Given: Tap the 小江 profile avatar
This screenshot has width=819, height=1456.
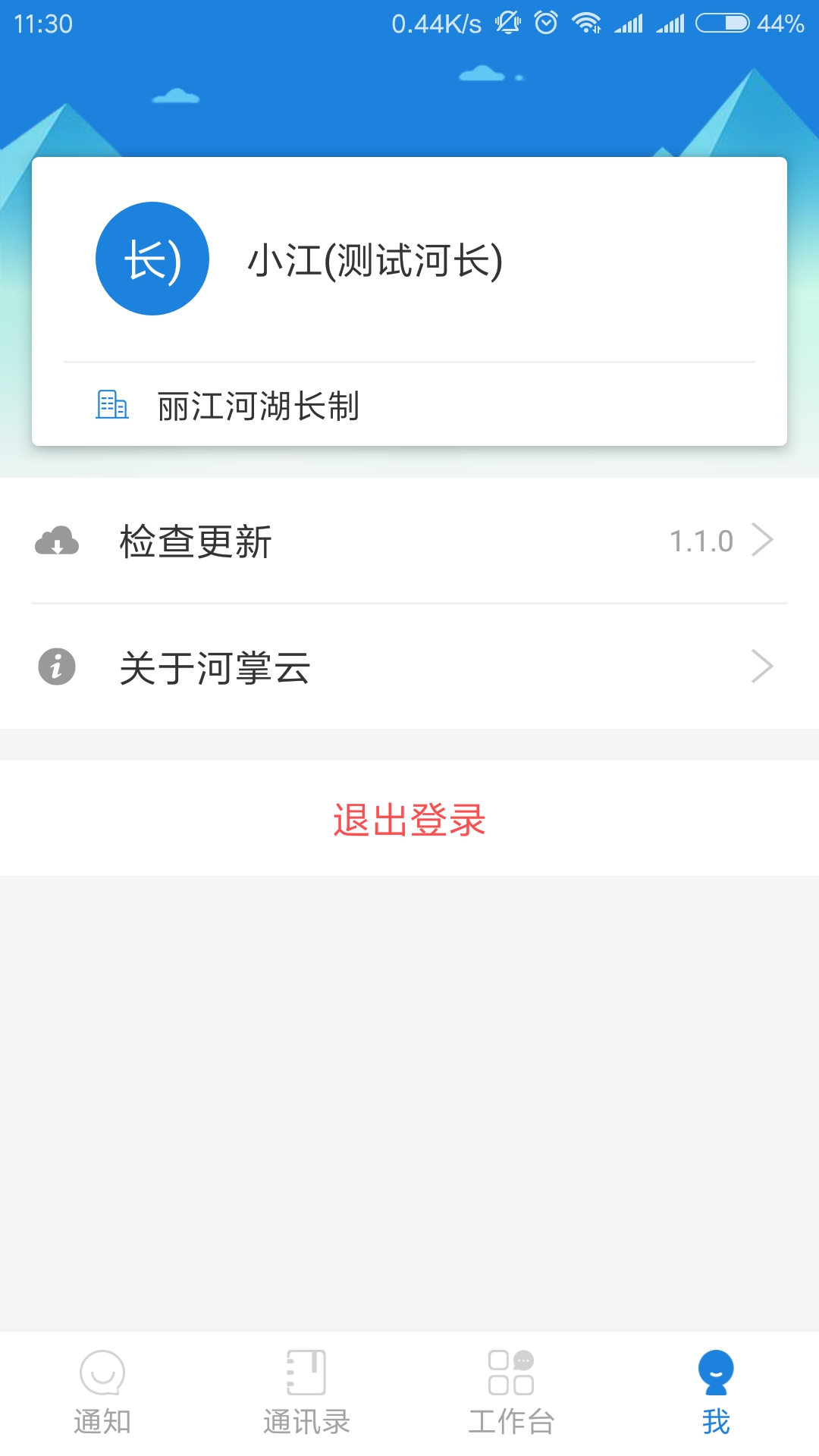Looking at the screenshot, I should click(152, 259).
